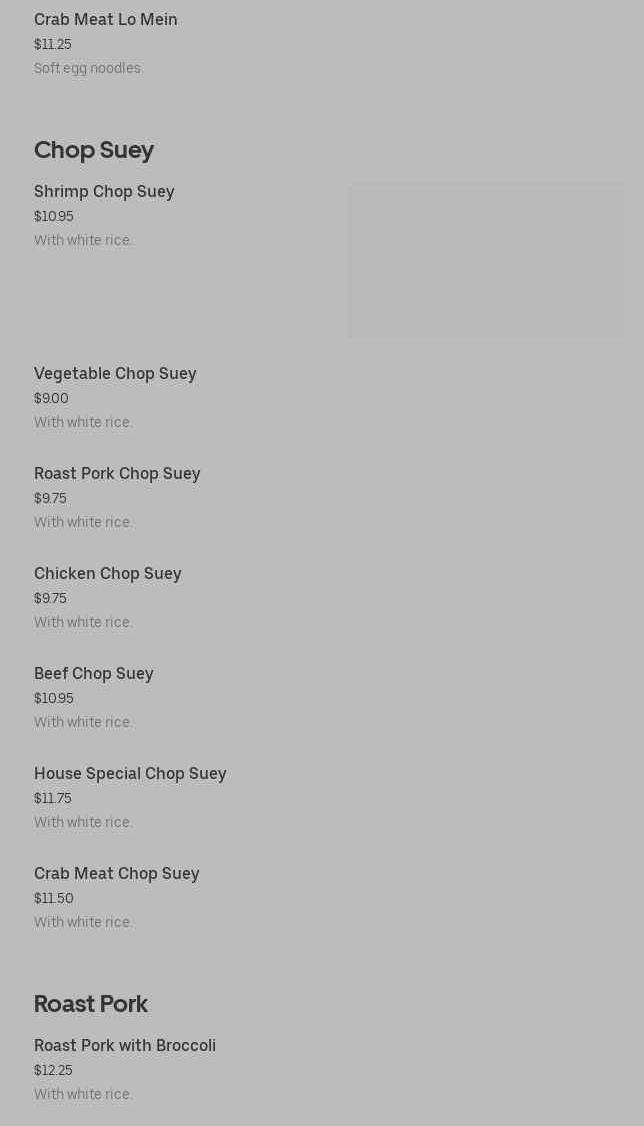View Roast Pork with Broccoli

click(x=125, y=1046)
